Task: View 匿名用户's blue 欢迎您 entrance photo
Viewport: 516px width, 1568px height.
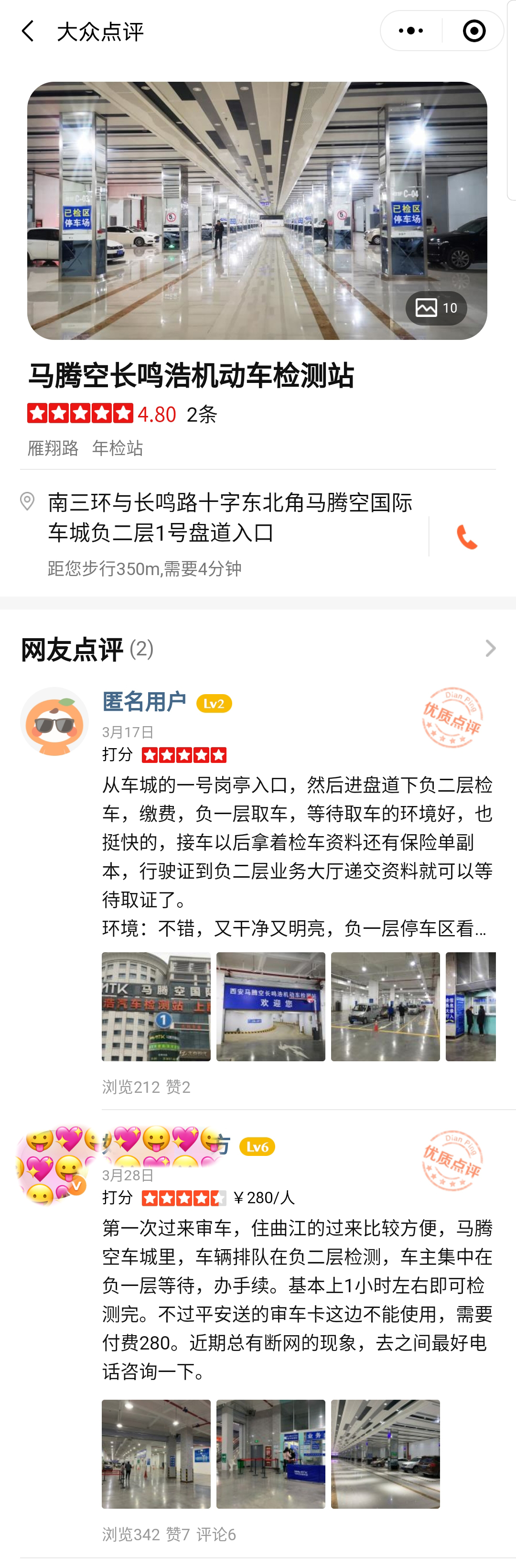Action: [271, 1007]
